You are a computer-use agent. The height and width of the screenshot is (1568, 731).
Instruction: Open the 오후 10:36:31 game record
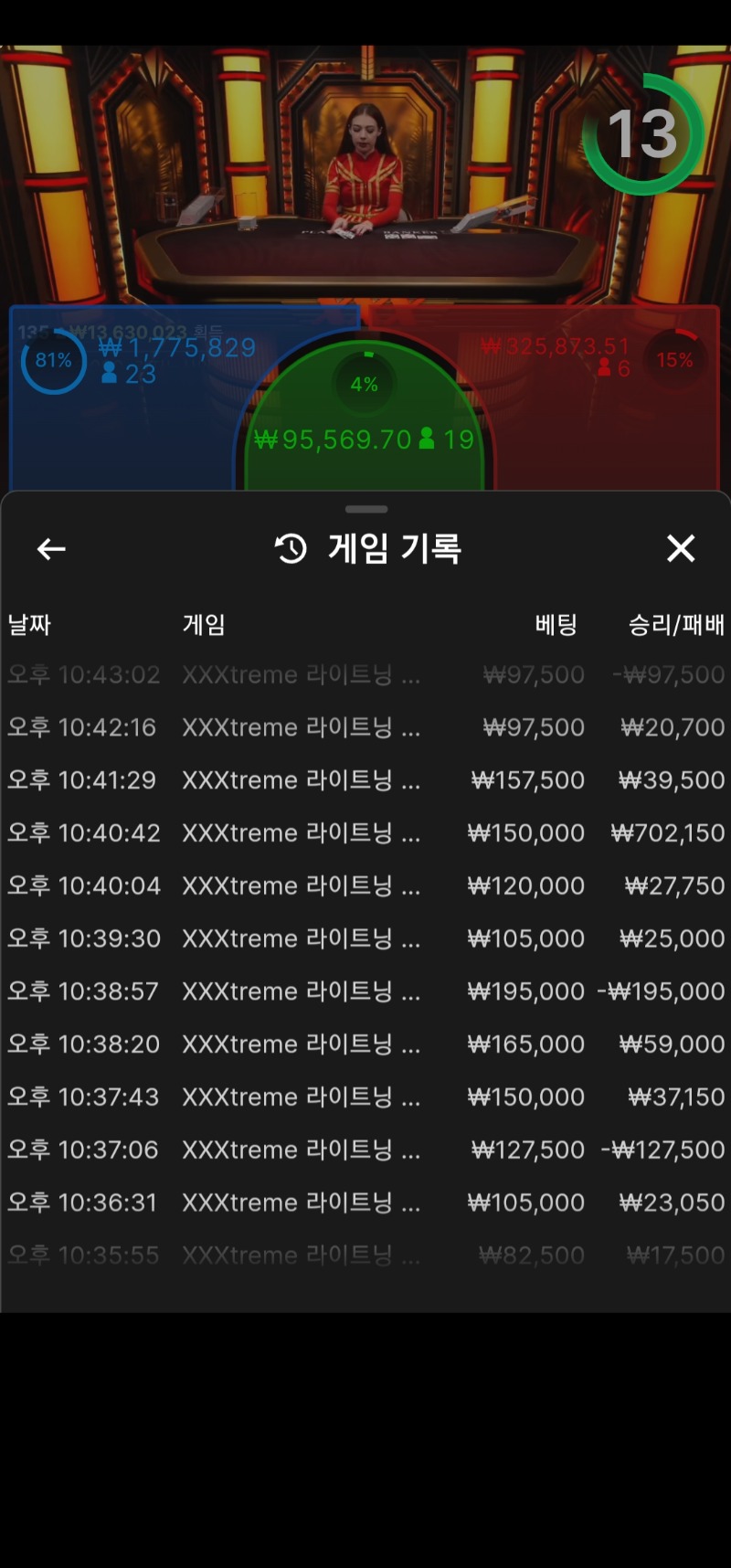click(365, 1202)
